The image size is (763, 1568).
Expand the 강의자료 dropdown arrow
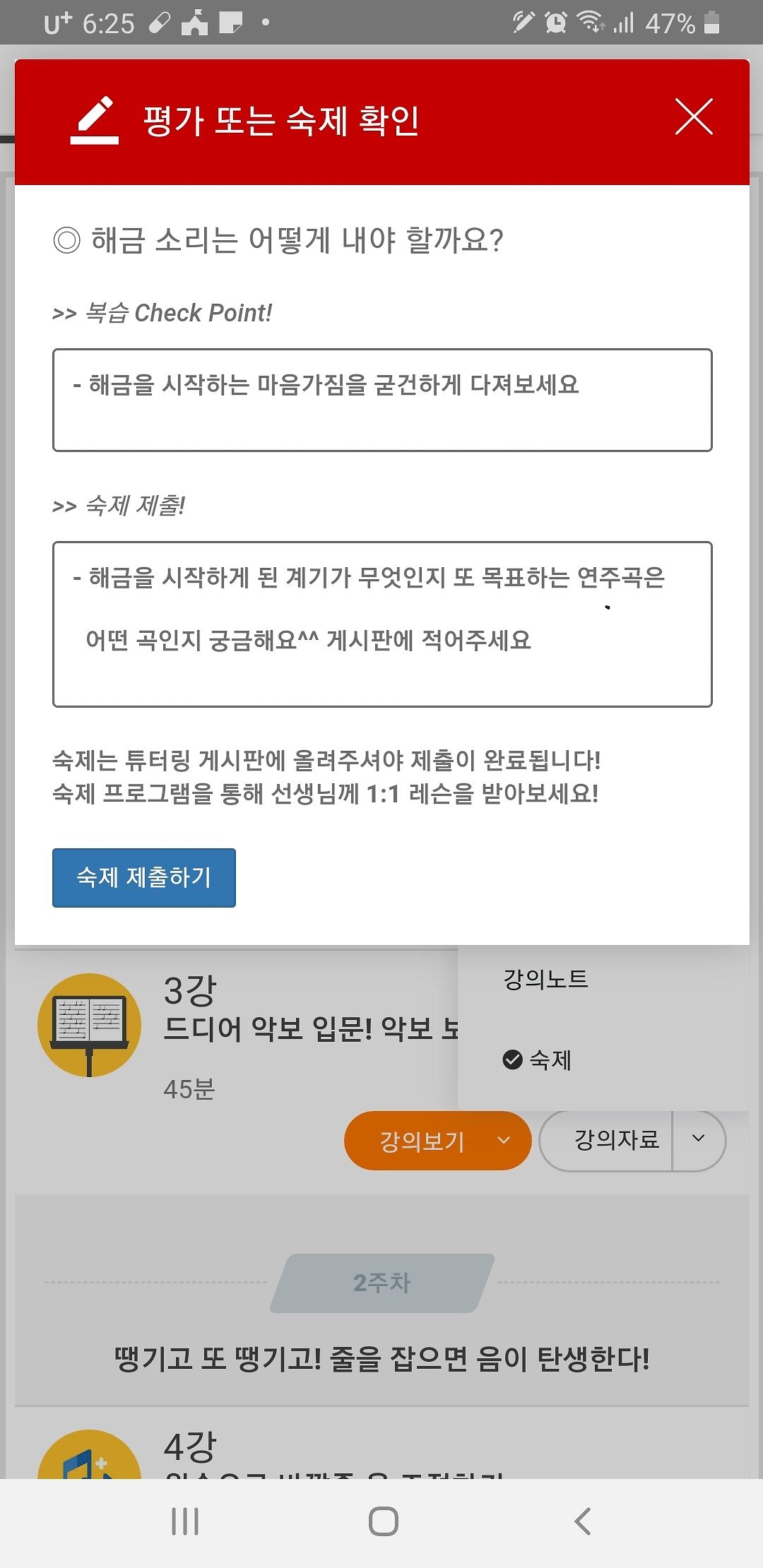pyautogui.click(x=699, y=1139)
